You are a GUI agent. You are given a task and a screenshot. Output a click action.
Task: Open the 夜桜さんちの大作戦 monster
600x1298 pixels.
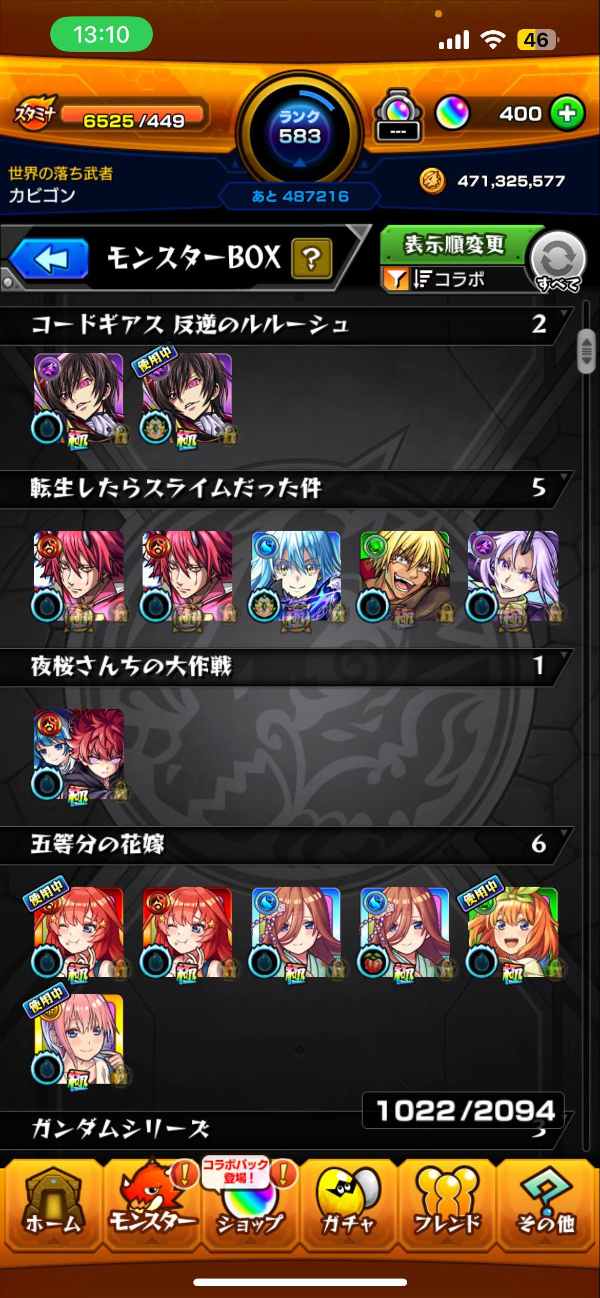(78, 754)
